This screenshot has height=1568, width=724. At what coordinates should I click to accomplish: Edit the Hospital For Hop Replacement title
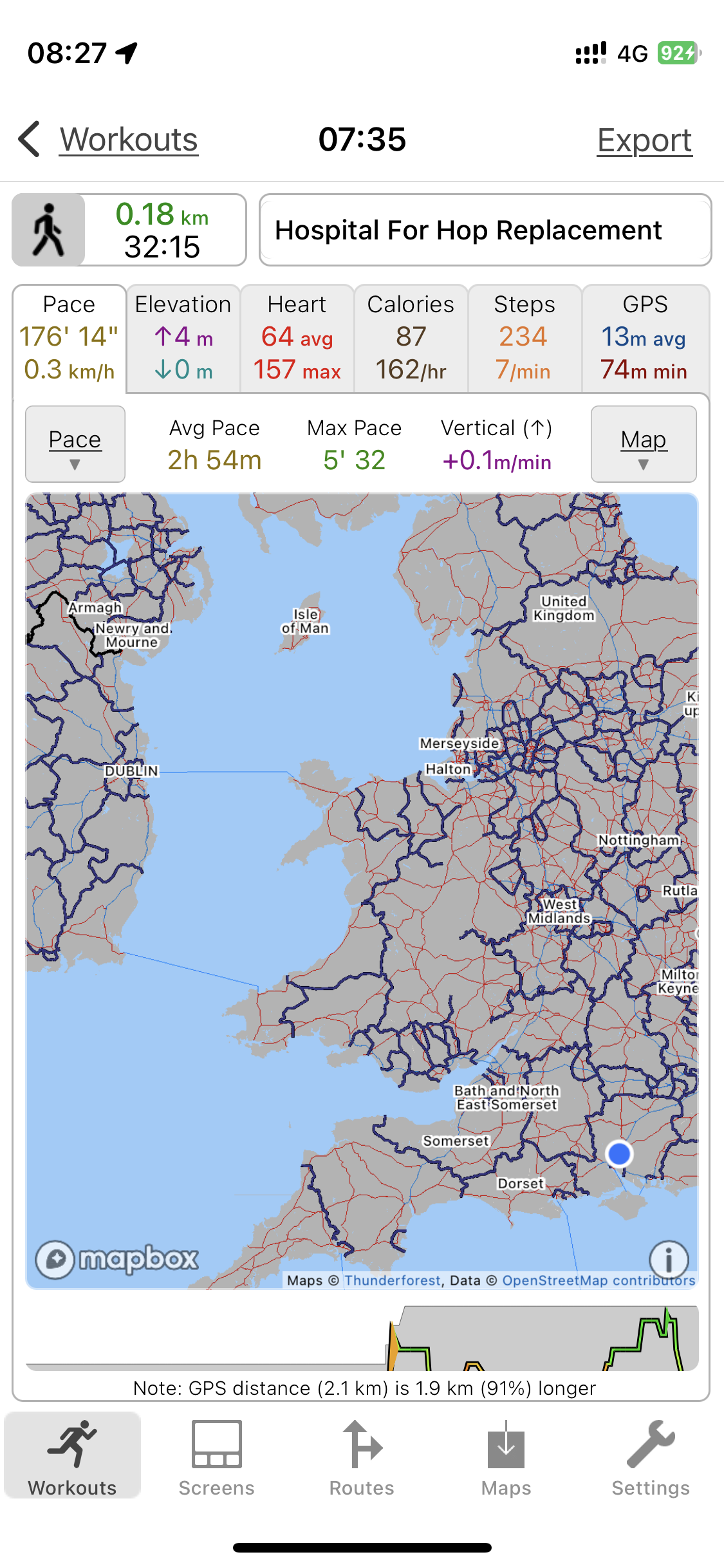[485, 230]
